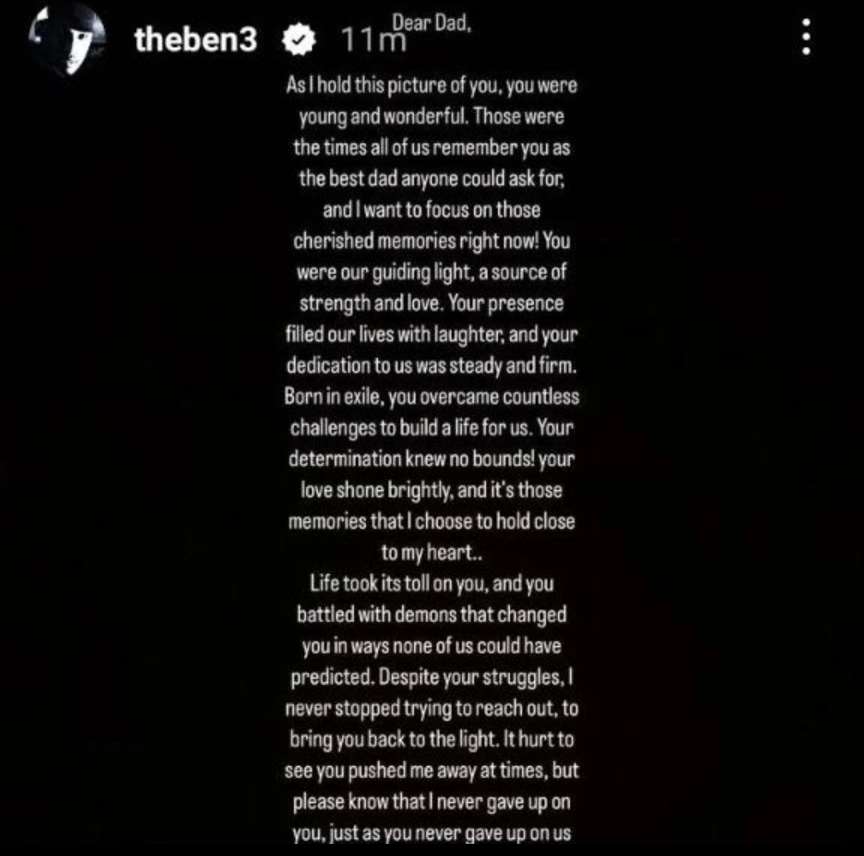Screen dimensions: 864x856
Task: Open the story overflow menu
Action: coord(807,39)
